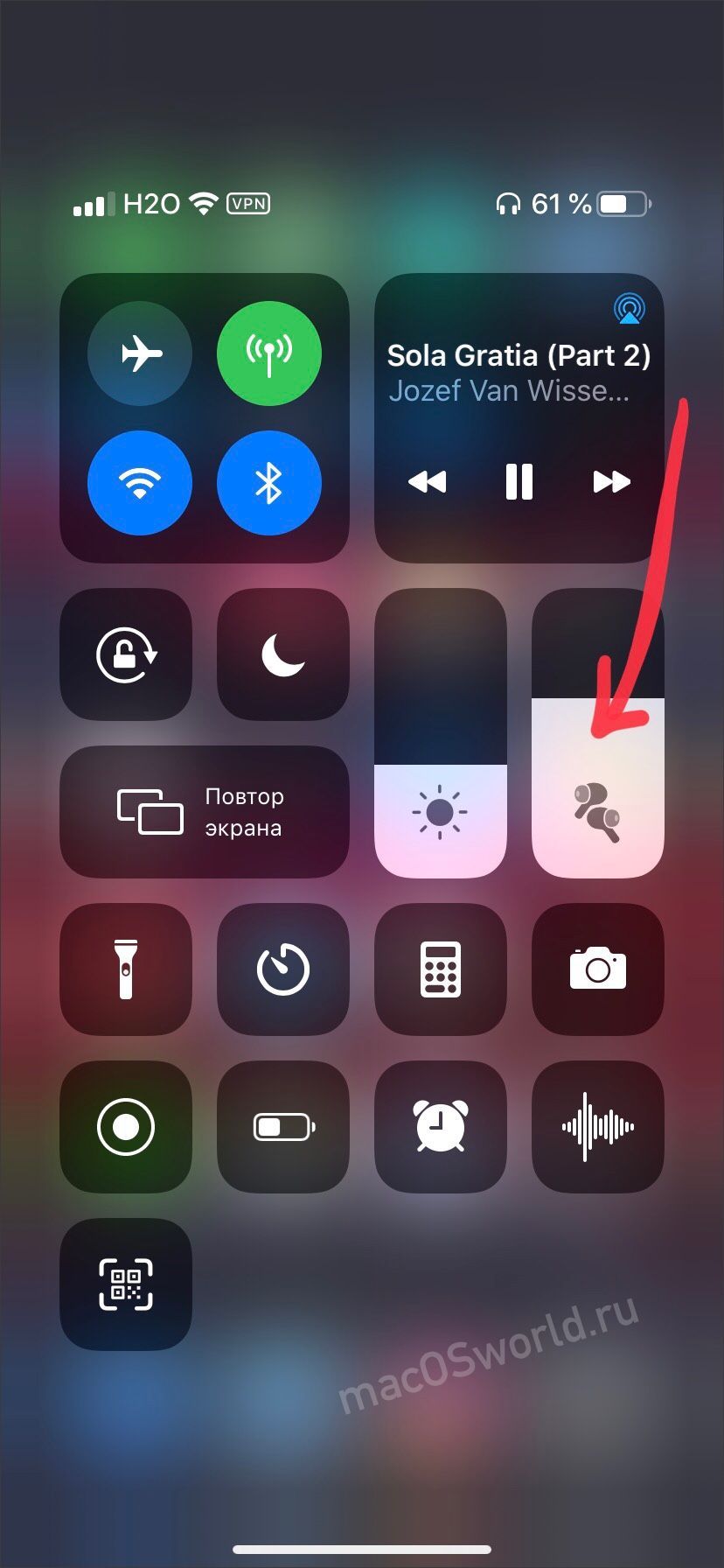
Task: Enable Do Not Disturb moon
Action: (x=282, y=654)
